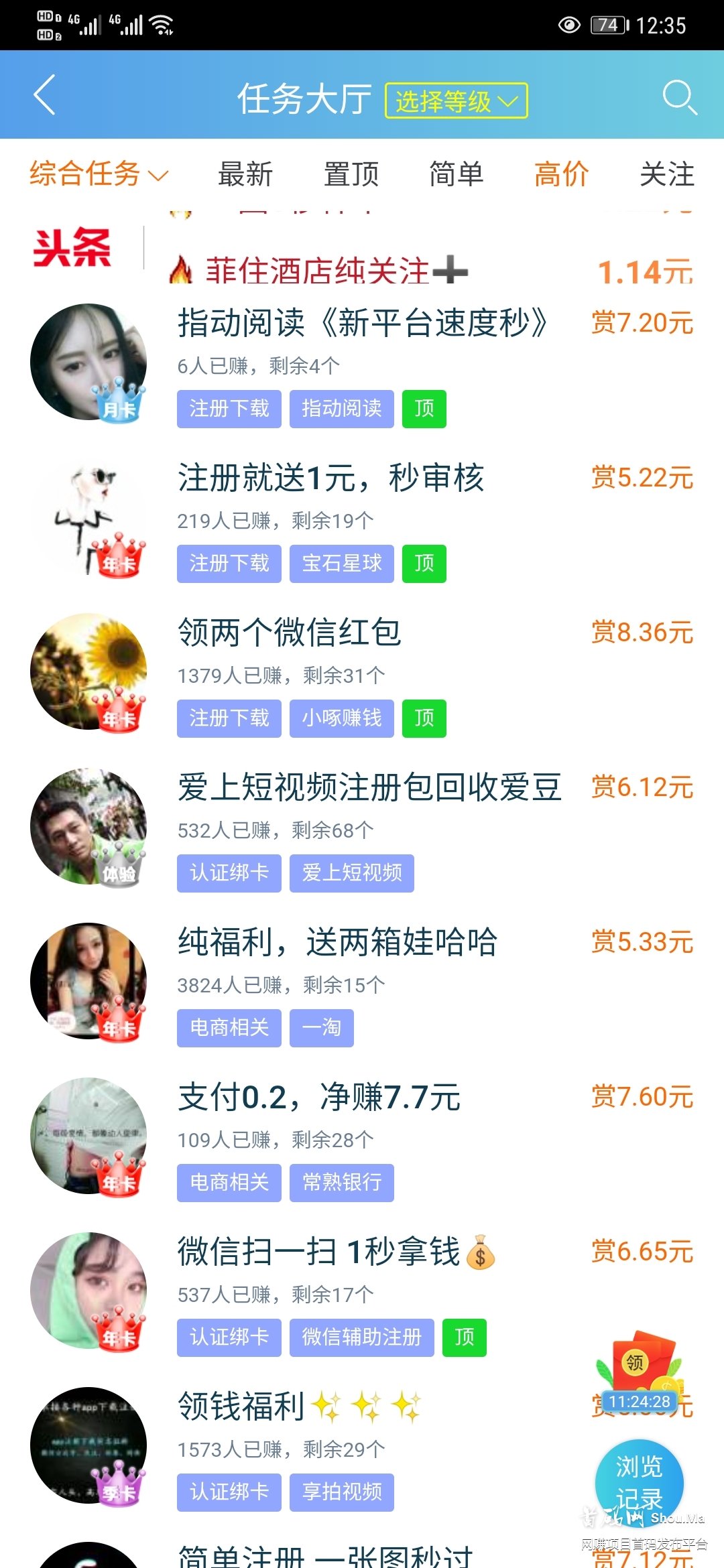Open task 微信扫一扫 1秒拿钱
724x1568 pixels.
pos(335,1252)
